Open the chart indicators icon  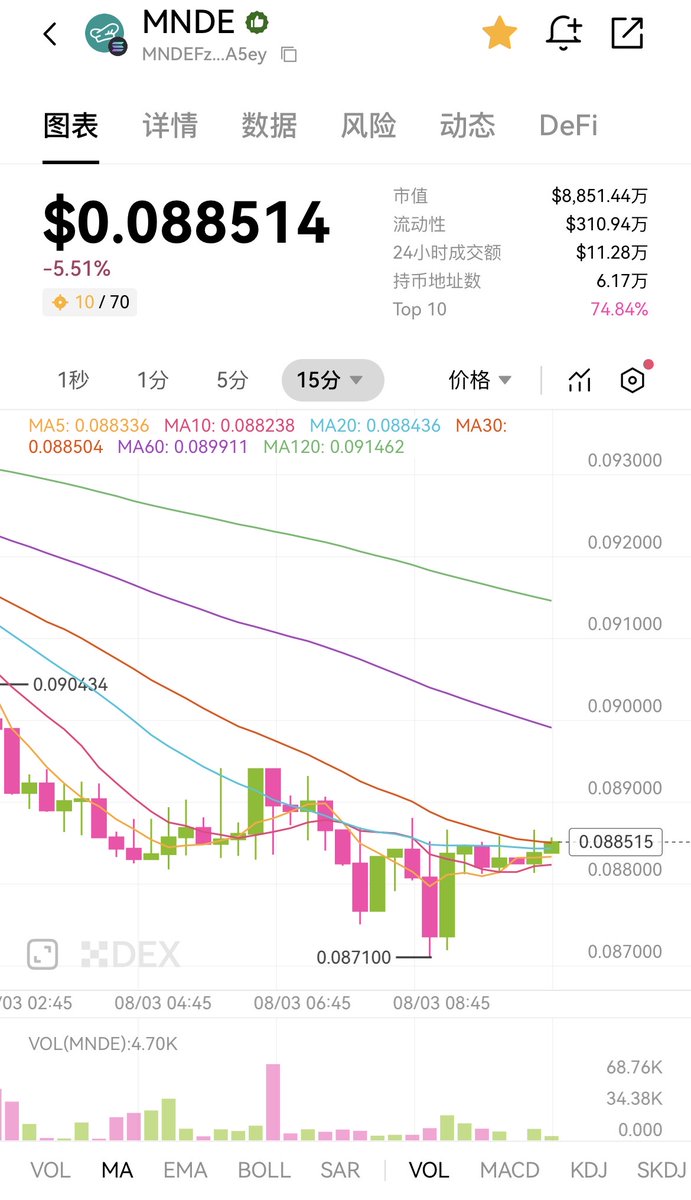coord(580,380)
